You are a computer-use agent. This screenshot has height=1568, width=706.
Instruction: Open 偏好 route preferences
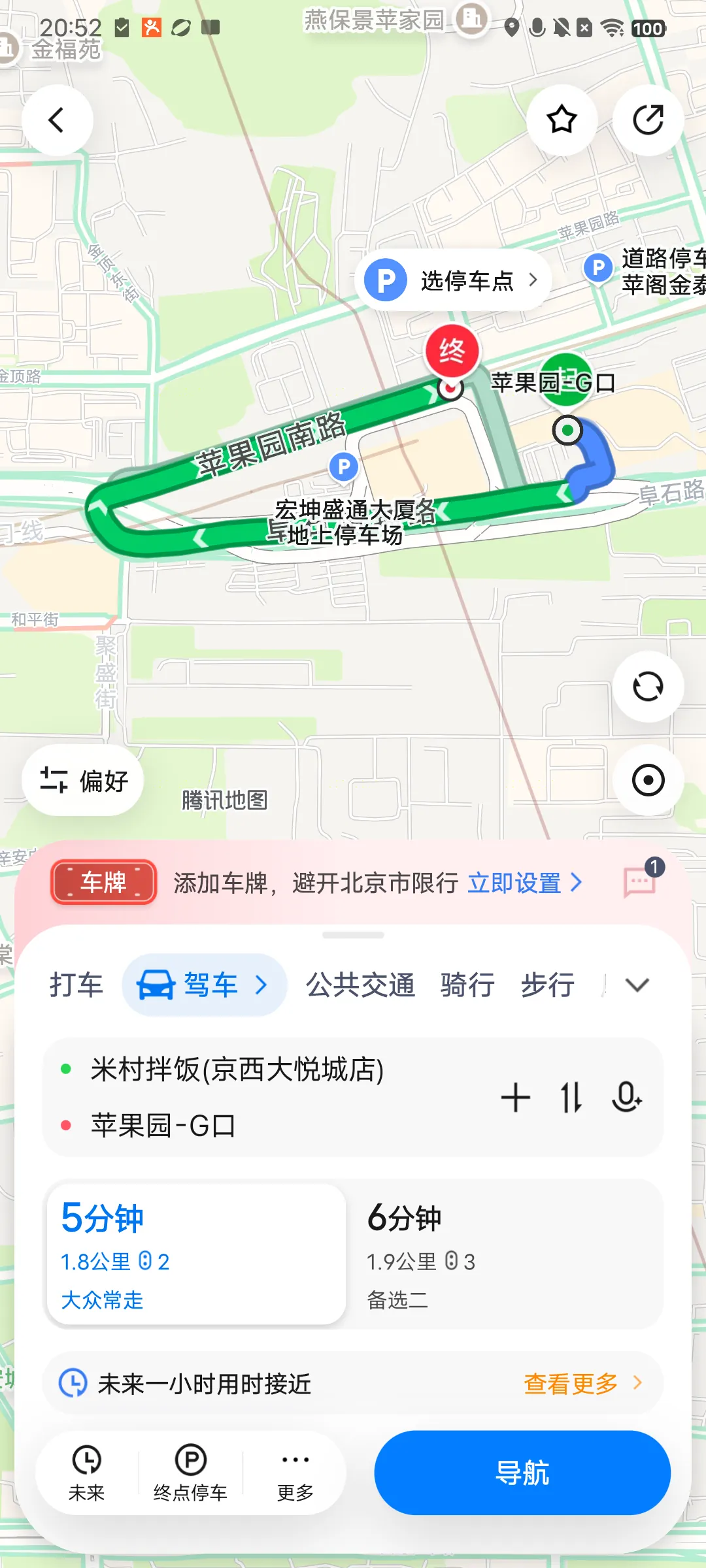(x=83, y=780)
